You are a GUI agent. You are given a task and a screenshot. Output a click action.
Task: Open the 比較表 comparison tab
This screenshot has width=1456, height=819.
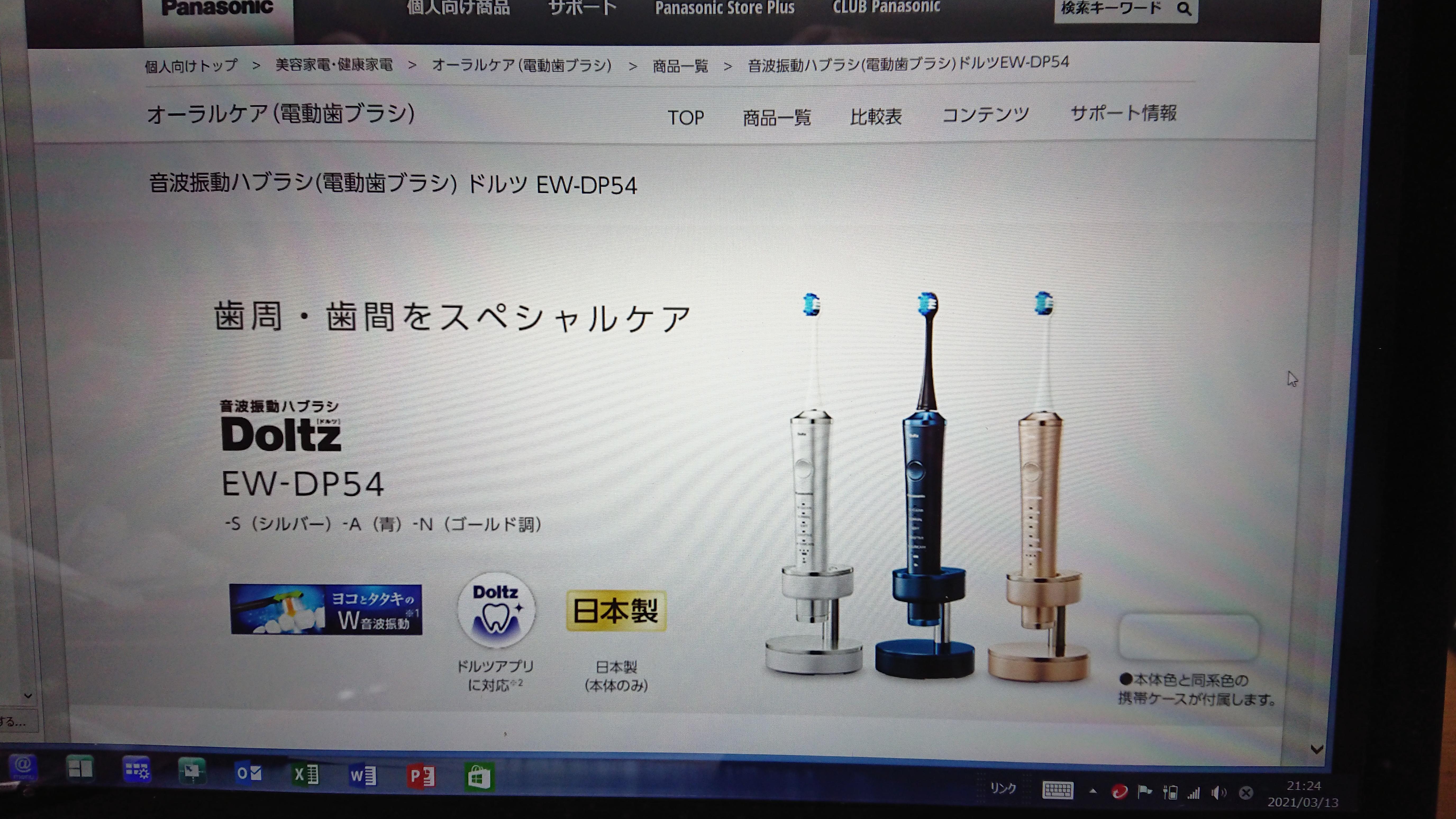click(x=876, y=116)
